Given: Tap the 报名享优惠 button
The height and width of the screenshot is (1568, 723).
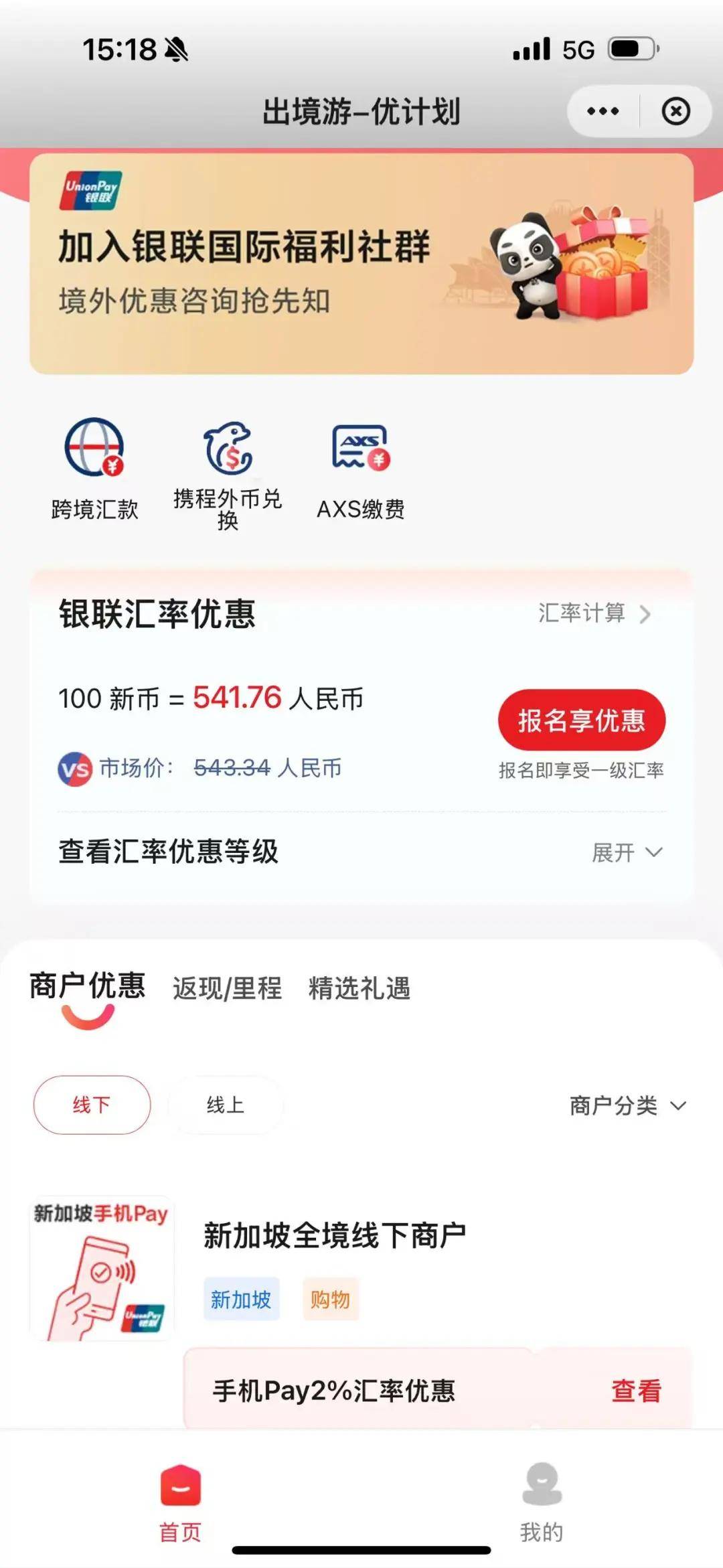Looking at the screenshot, I should 581,720.
